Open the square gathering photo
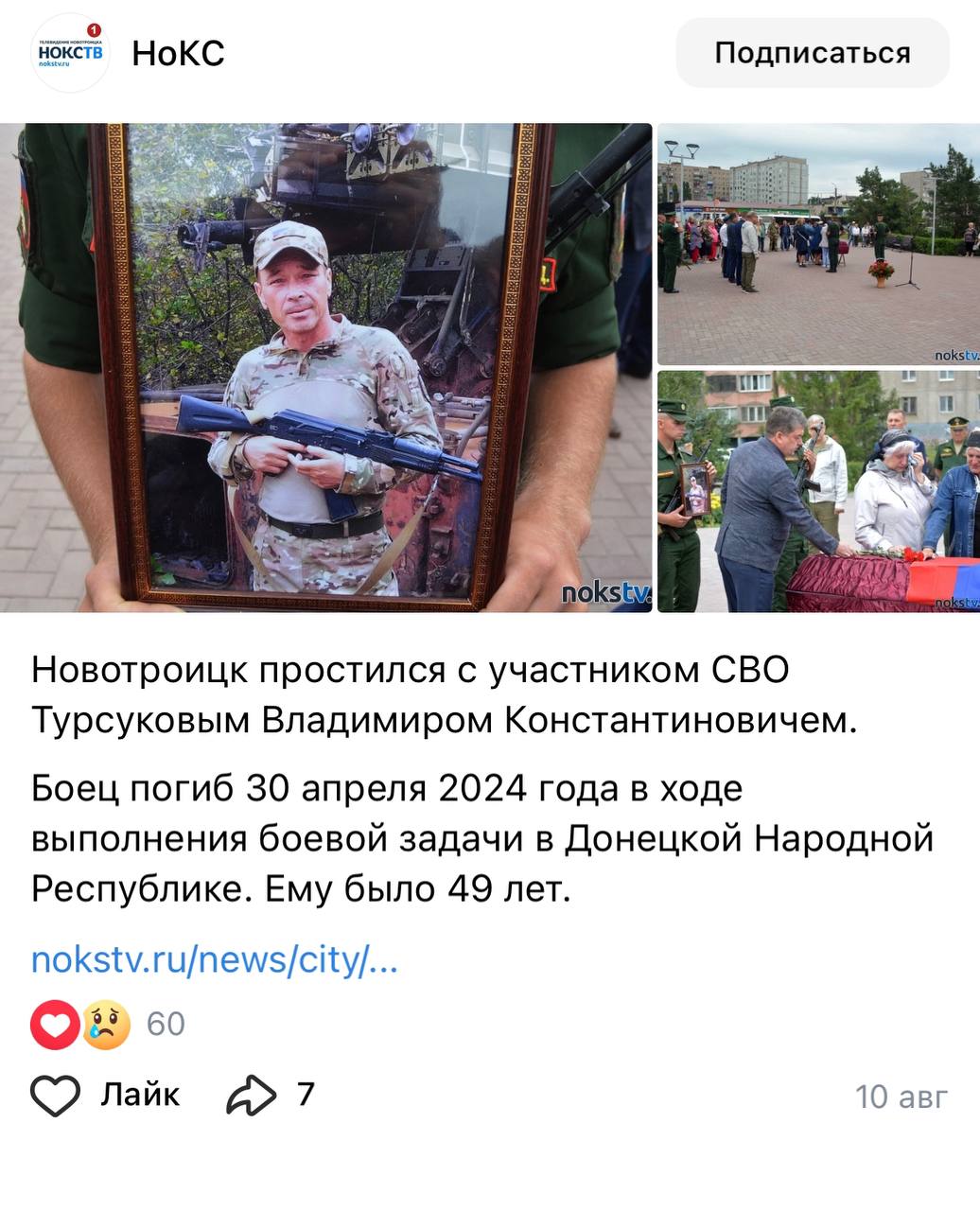 817,244
